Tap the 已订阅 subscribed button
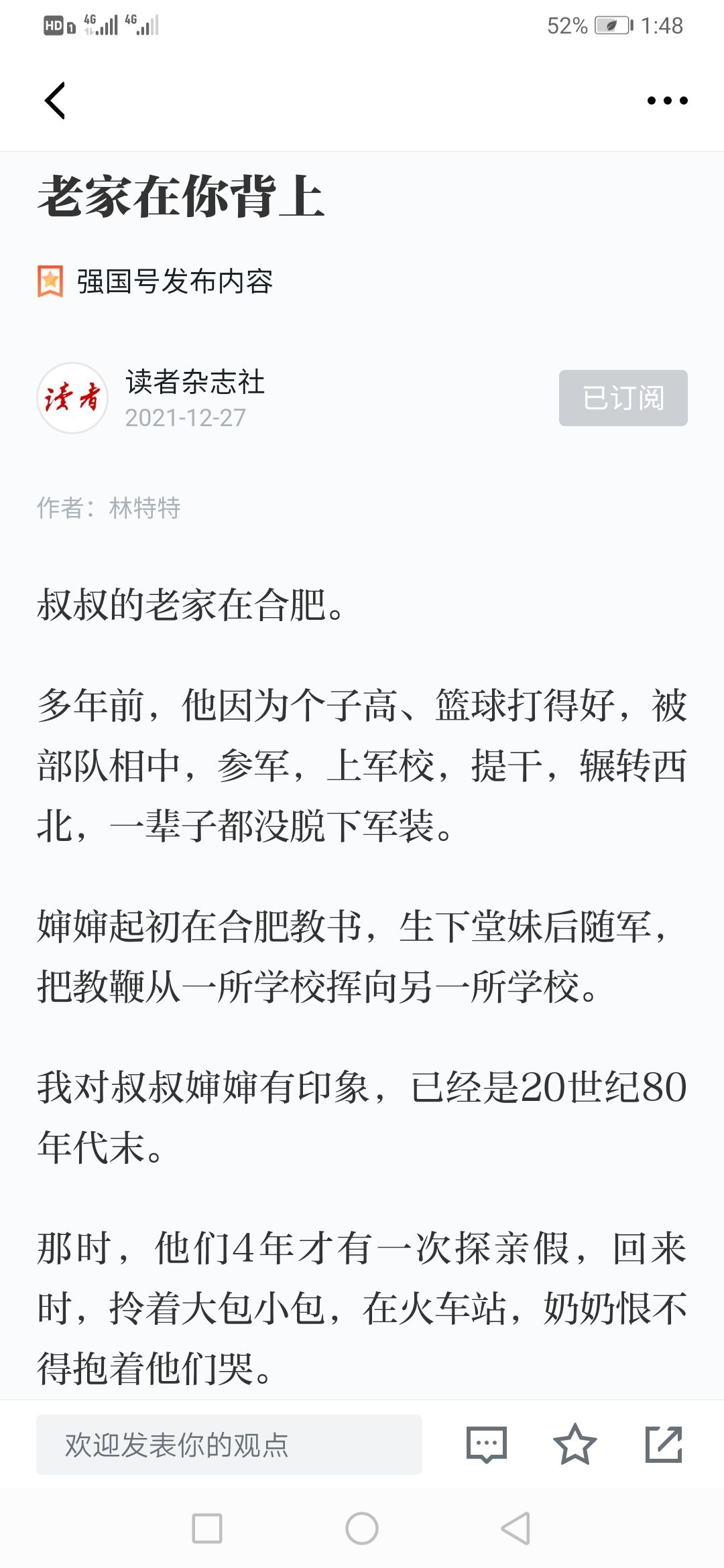Viewport: 724px width, 1568px height. tap(623, 398)
